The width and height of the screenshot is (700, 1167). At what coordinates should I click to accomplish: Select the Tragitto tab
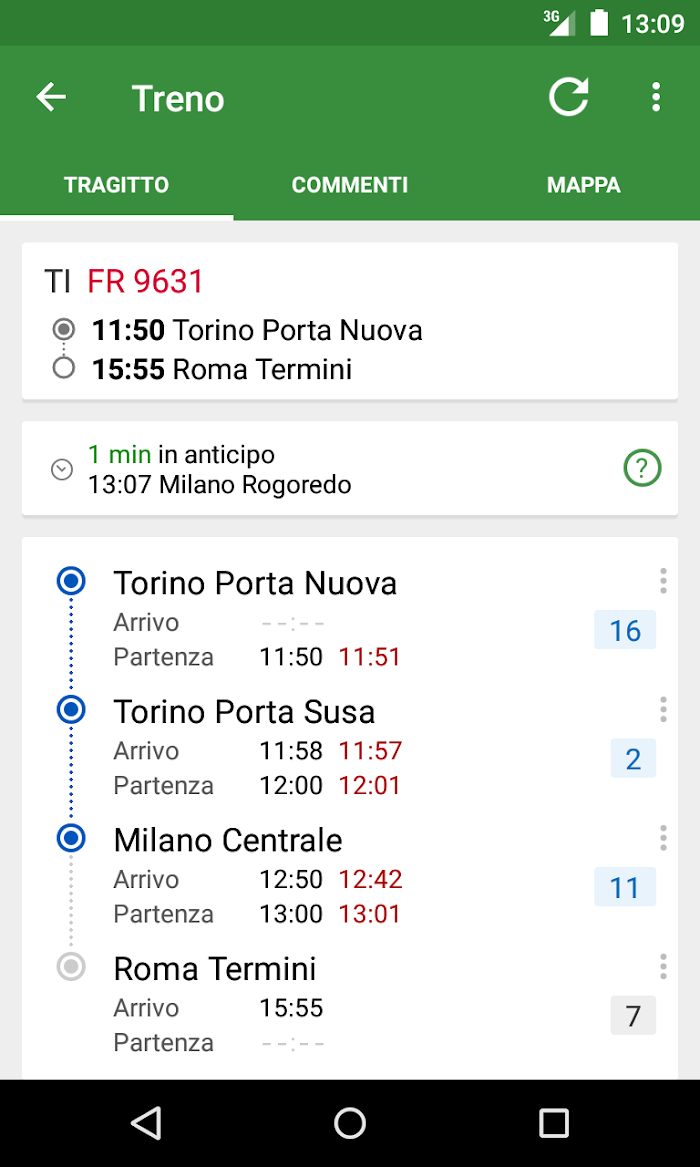pos(117,185)
